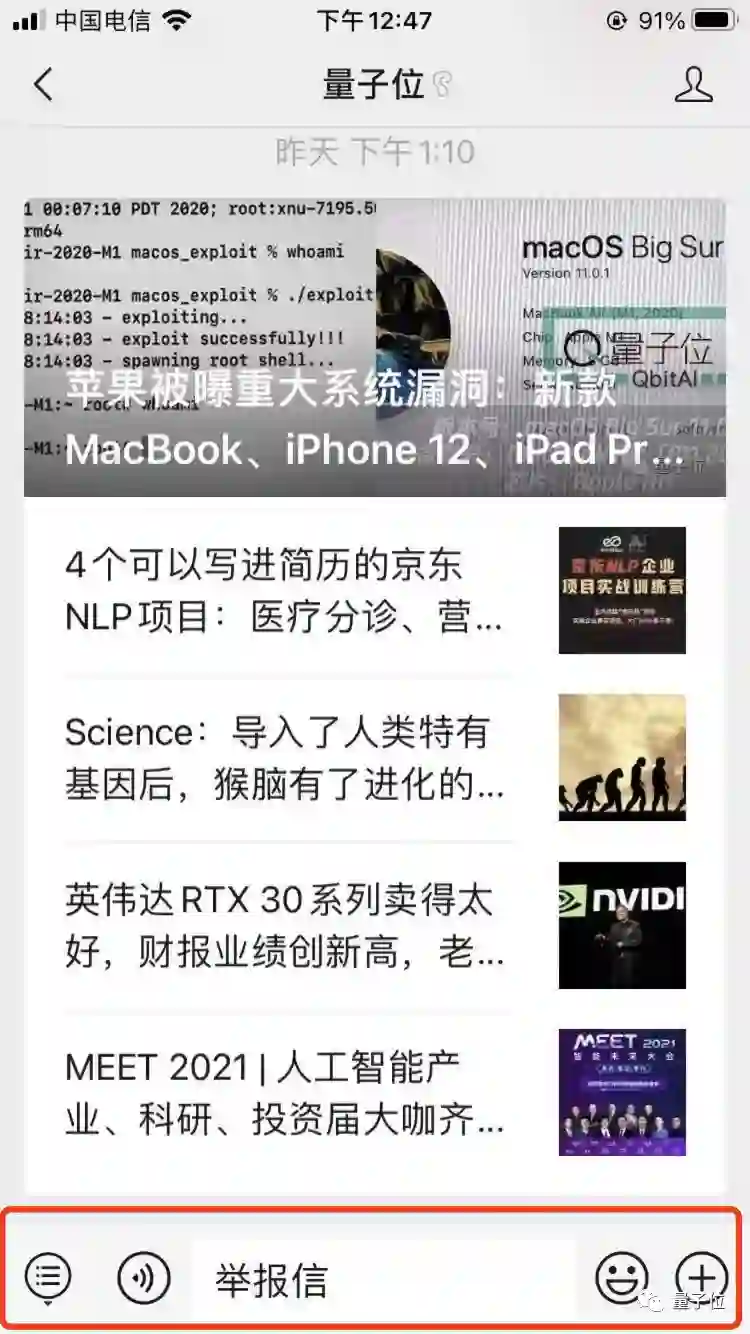
Task: Switch to voice message input
Action: point(144,1277)
